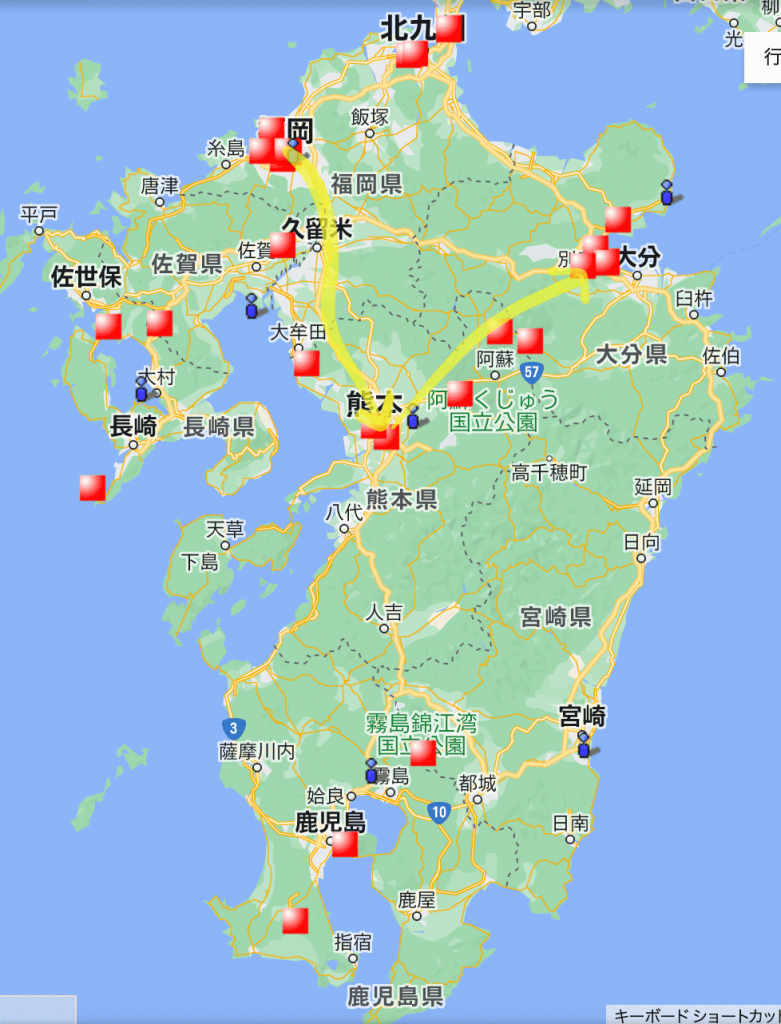Select the red marker near 大牟田
781x1024 pixels.
(x=306, y=363)
